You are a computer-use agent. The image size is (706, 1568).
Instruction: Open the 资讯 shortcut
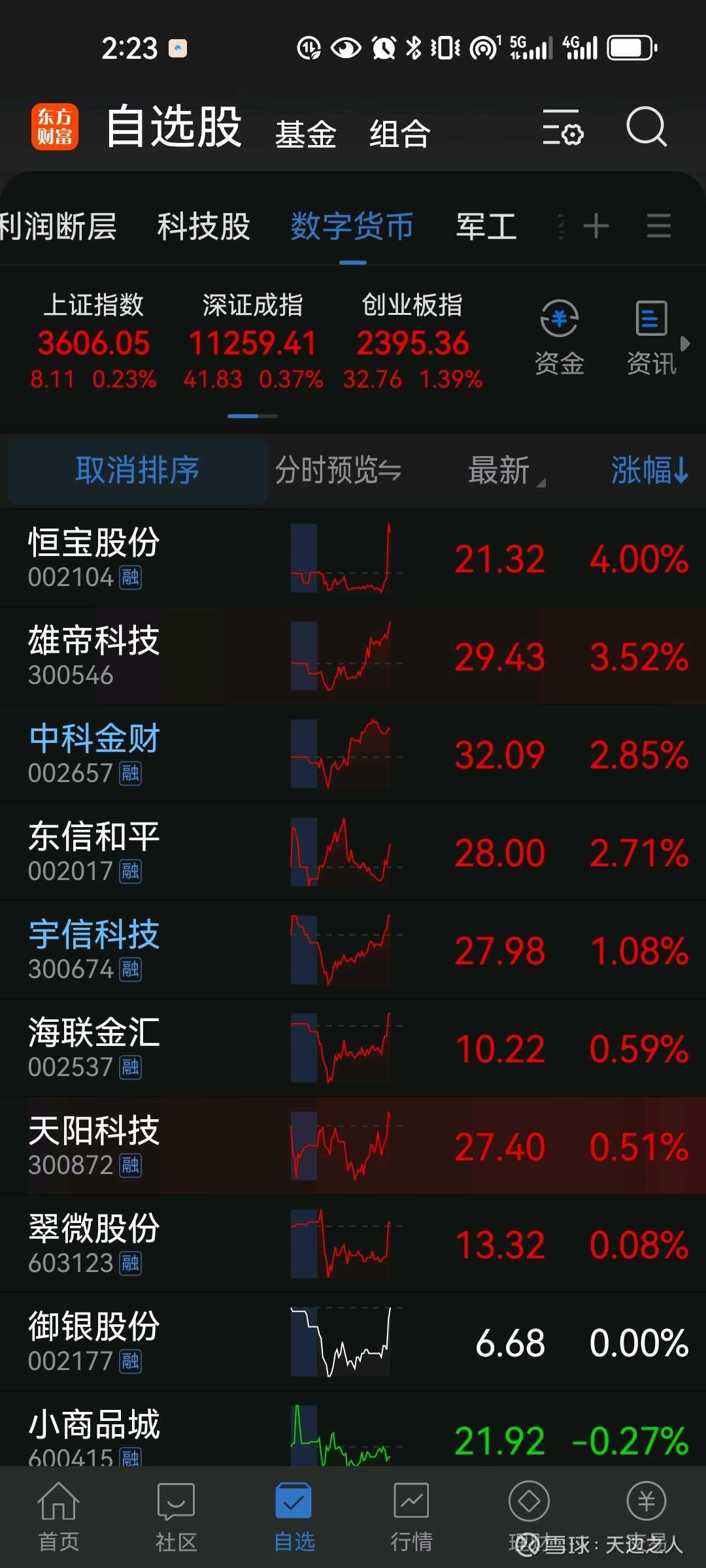[x=651, y=338]
